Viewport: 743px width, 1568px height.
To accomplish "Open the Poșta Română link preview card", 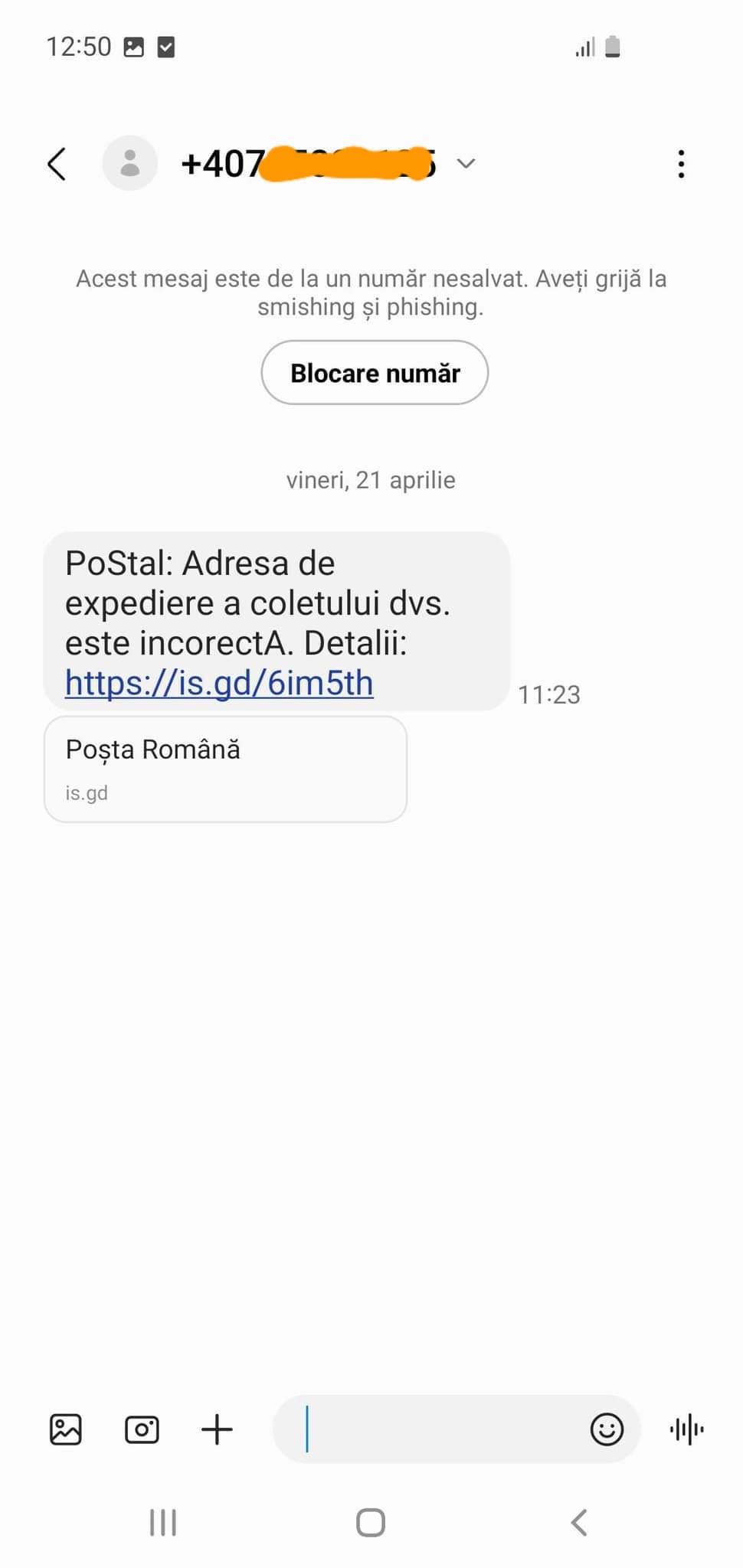I will tap(225, 769).
